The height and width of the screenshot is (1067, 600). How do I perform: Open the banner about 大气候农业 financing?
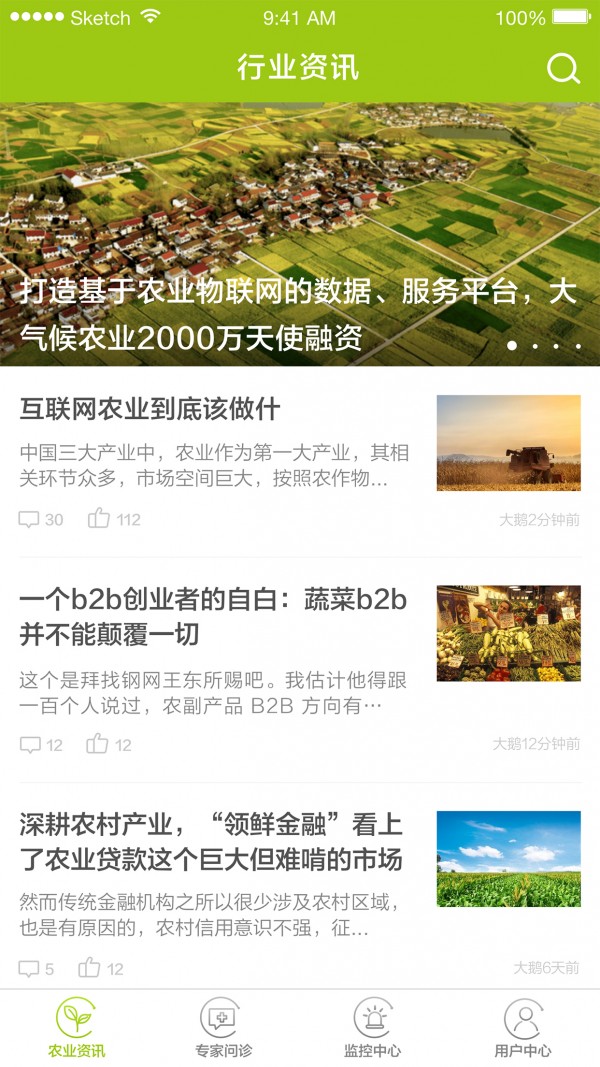300,234
